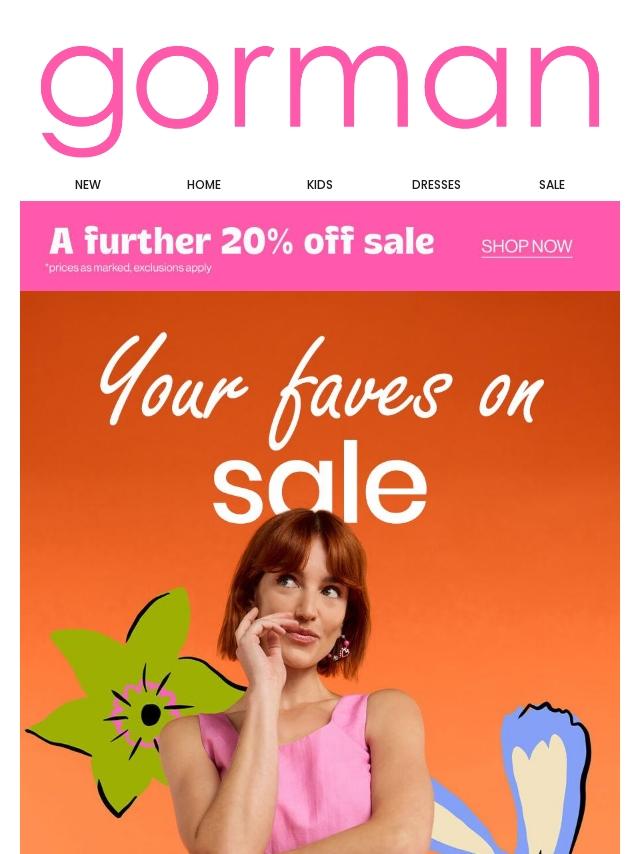The height and width of the screenshot is (854, 640).
Task: Open the SALE menu link
Action: [552, 185]
